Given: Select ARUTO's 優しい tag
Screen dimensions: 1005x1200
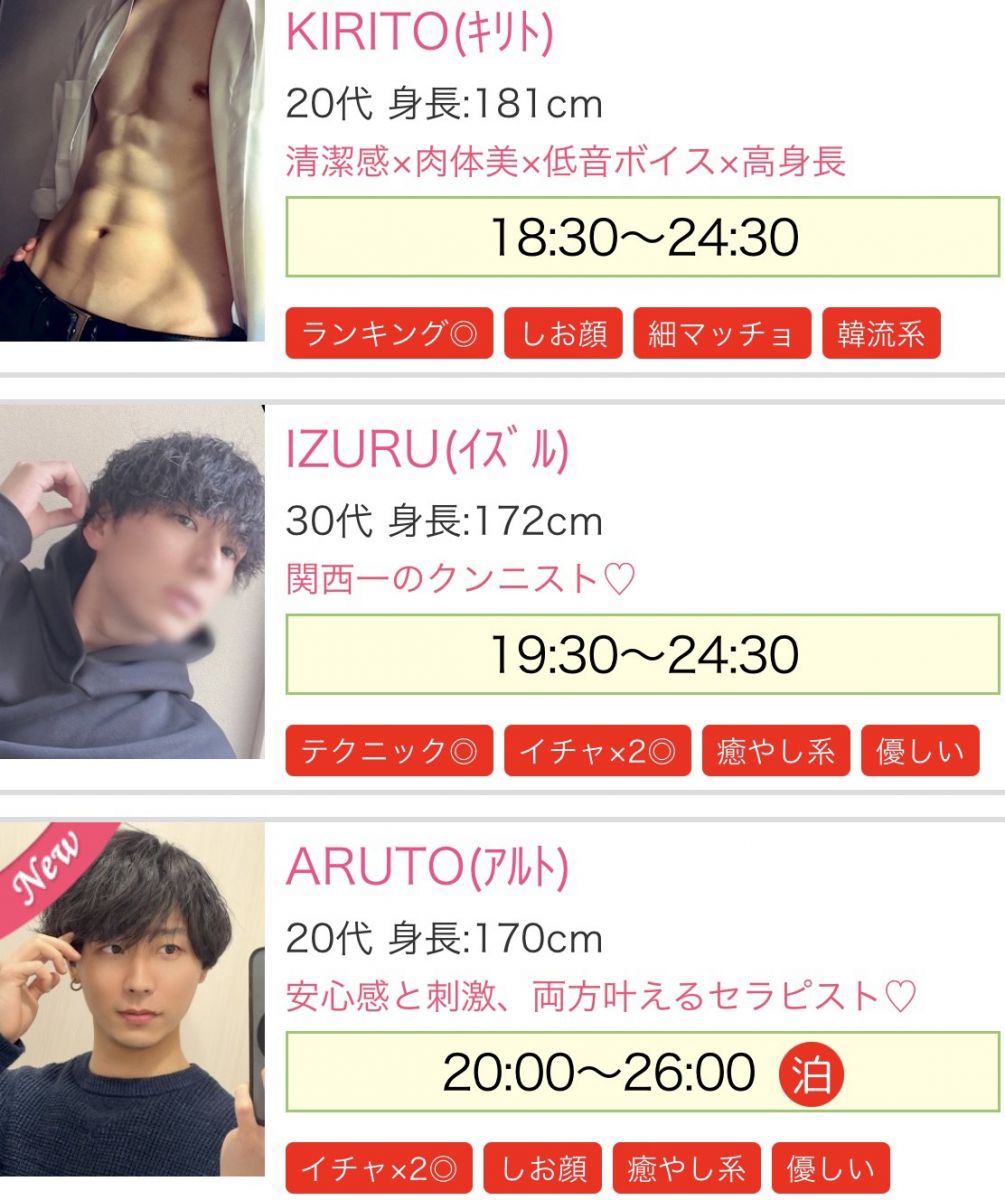Looking at the screenshot, I should click(x=830, y=1168).
